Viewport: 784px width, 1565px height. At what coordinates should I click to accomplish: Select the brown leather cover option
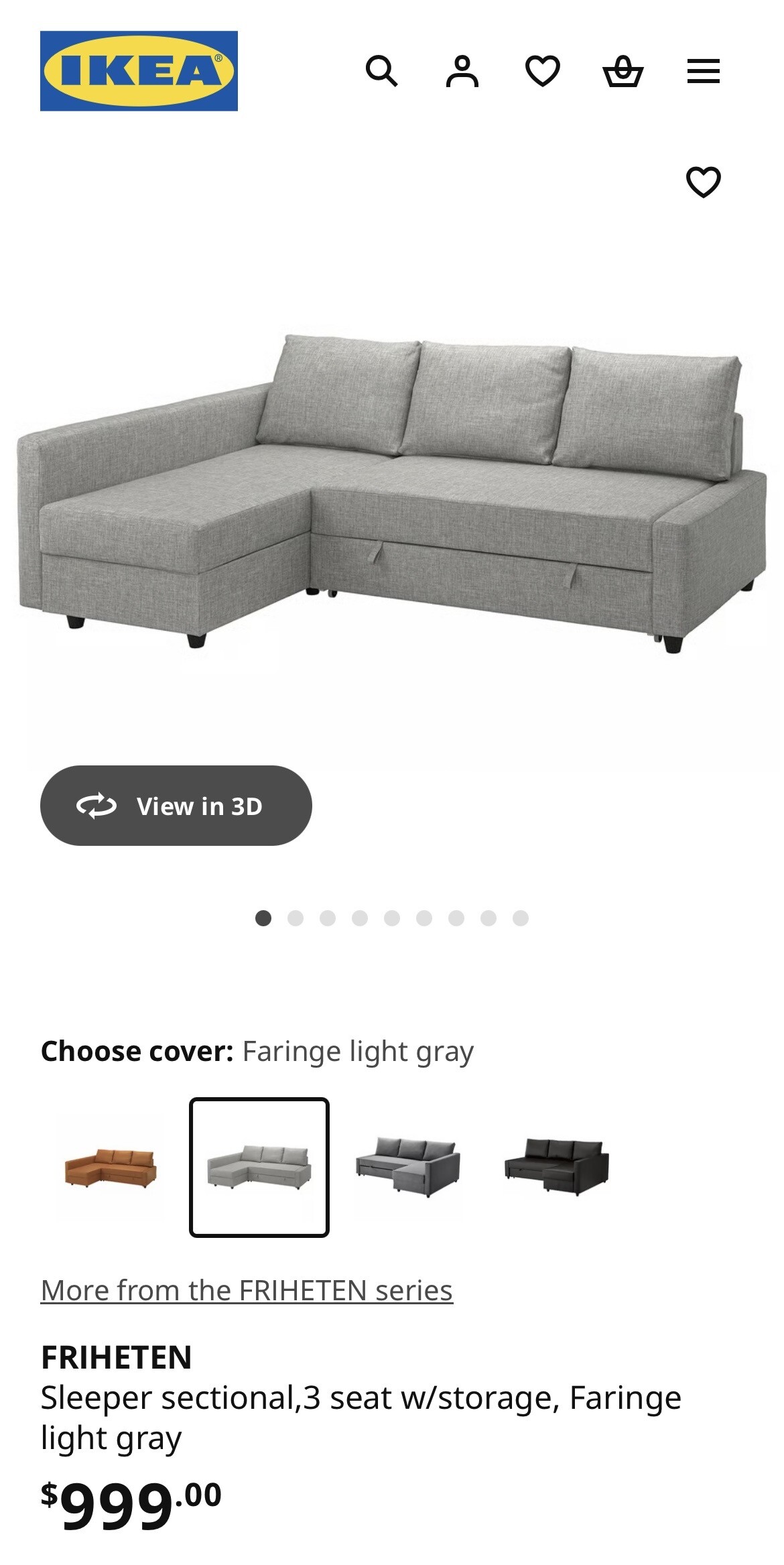111,1168
